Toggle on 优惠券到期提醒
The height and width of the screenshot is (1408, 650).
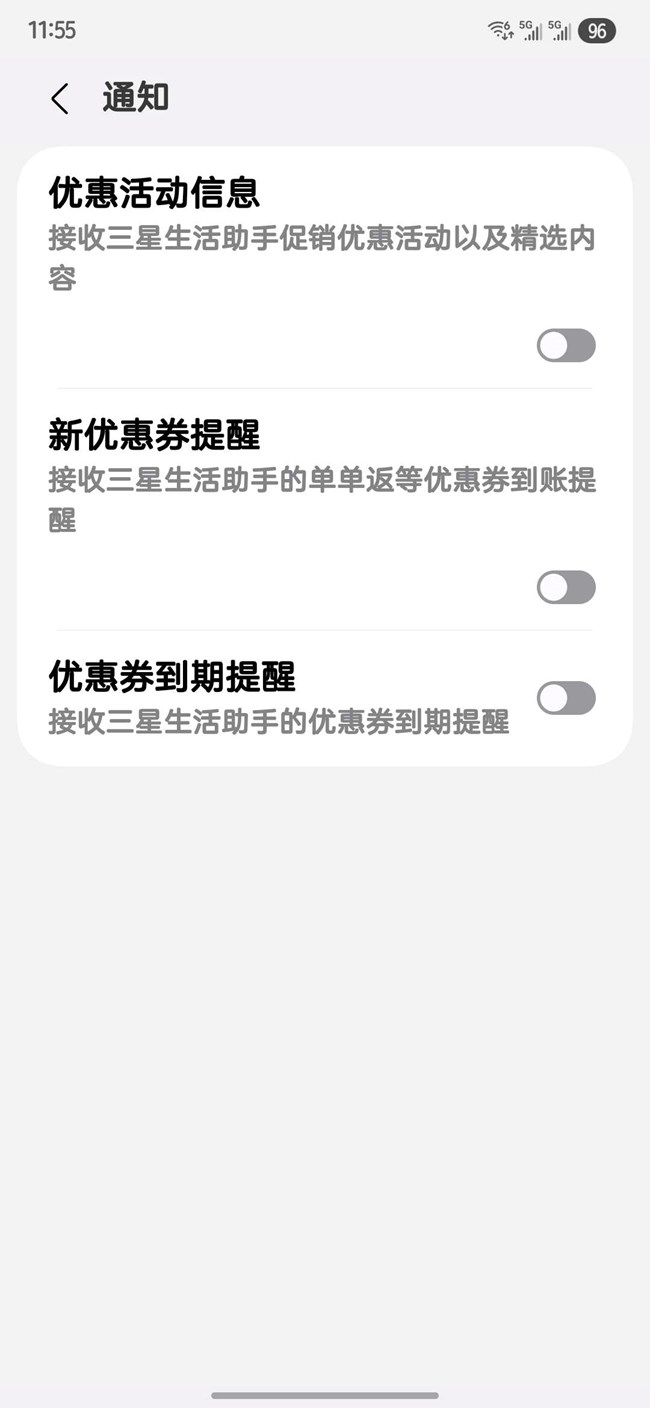566,698
